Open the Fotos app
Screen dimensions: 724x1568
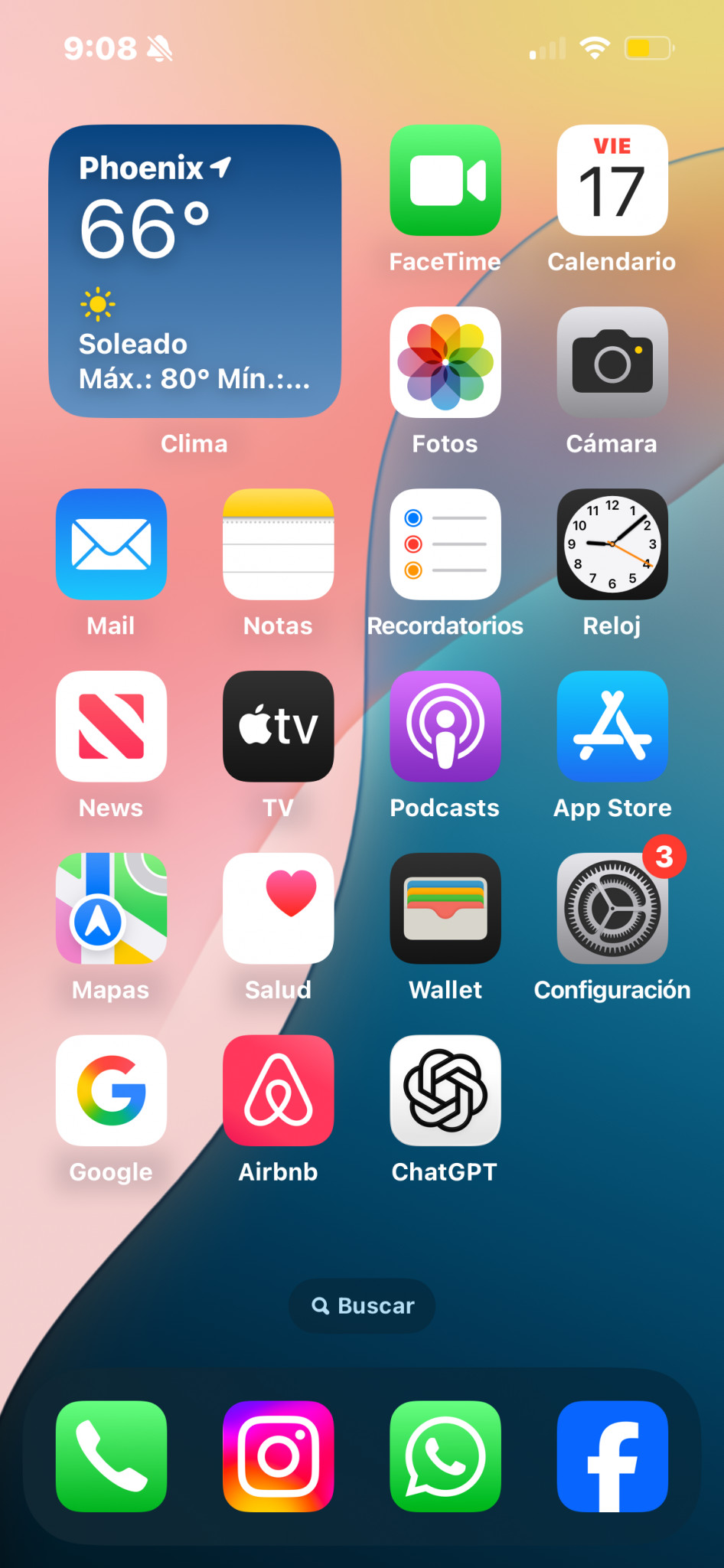445,362
